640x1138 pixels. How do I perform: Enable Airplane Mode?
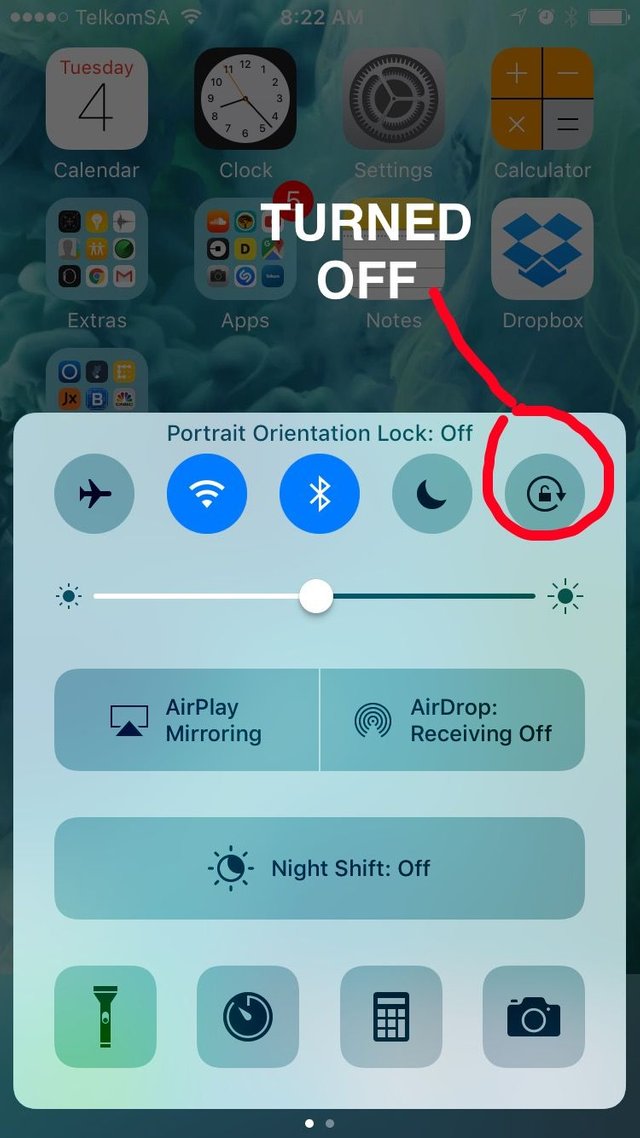point(94,493)
